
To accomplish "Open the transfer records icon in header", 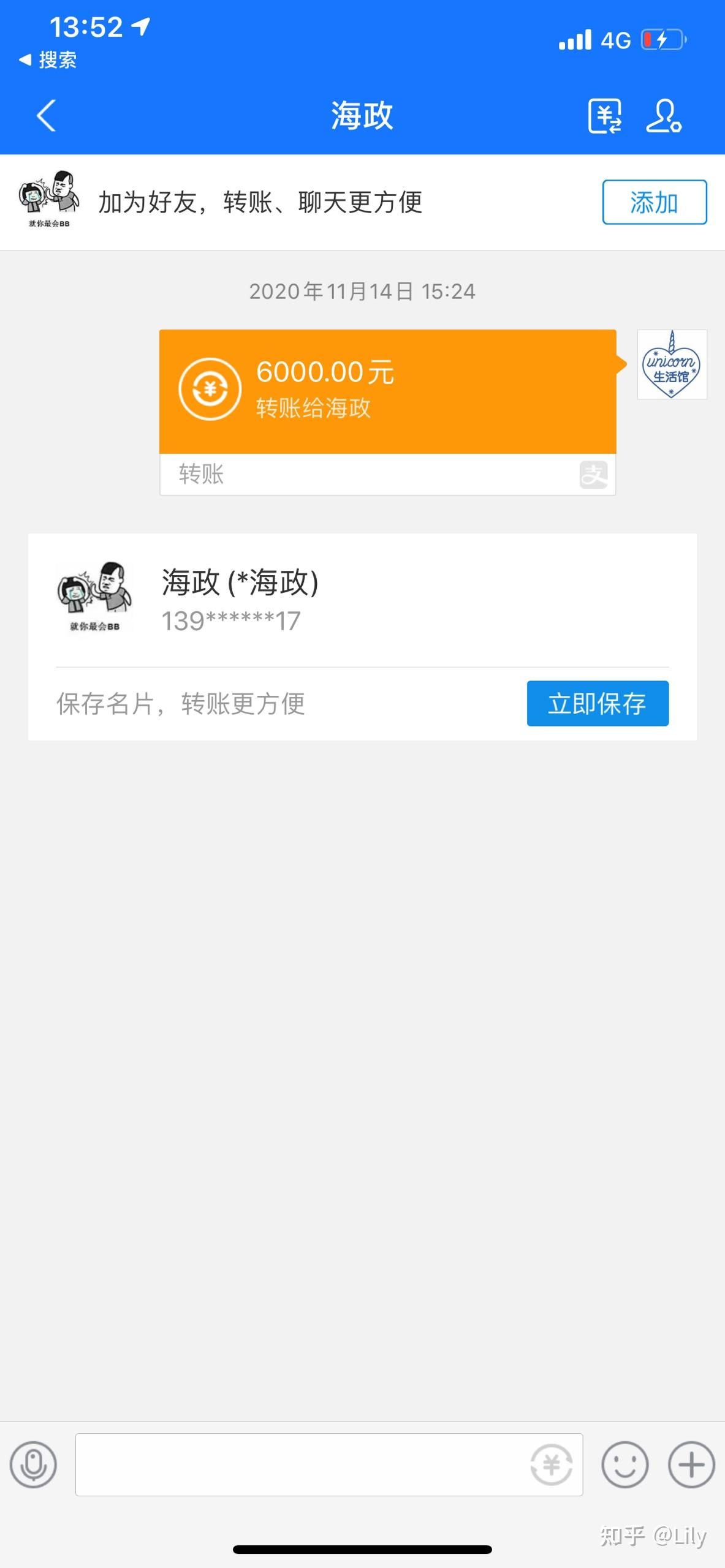I will click(604, 116).
